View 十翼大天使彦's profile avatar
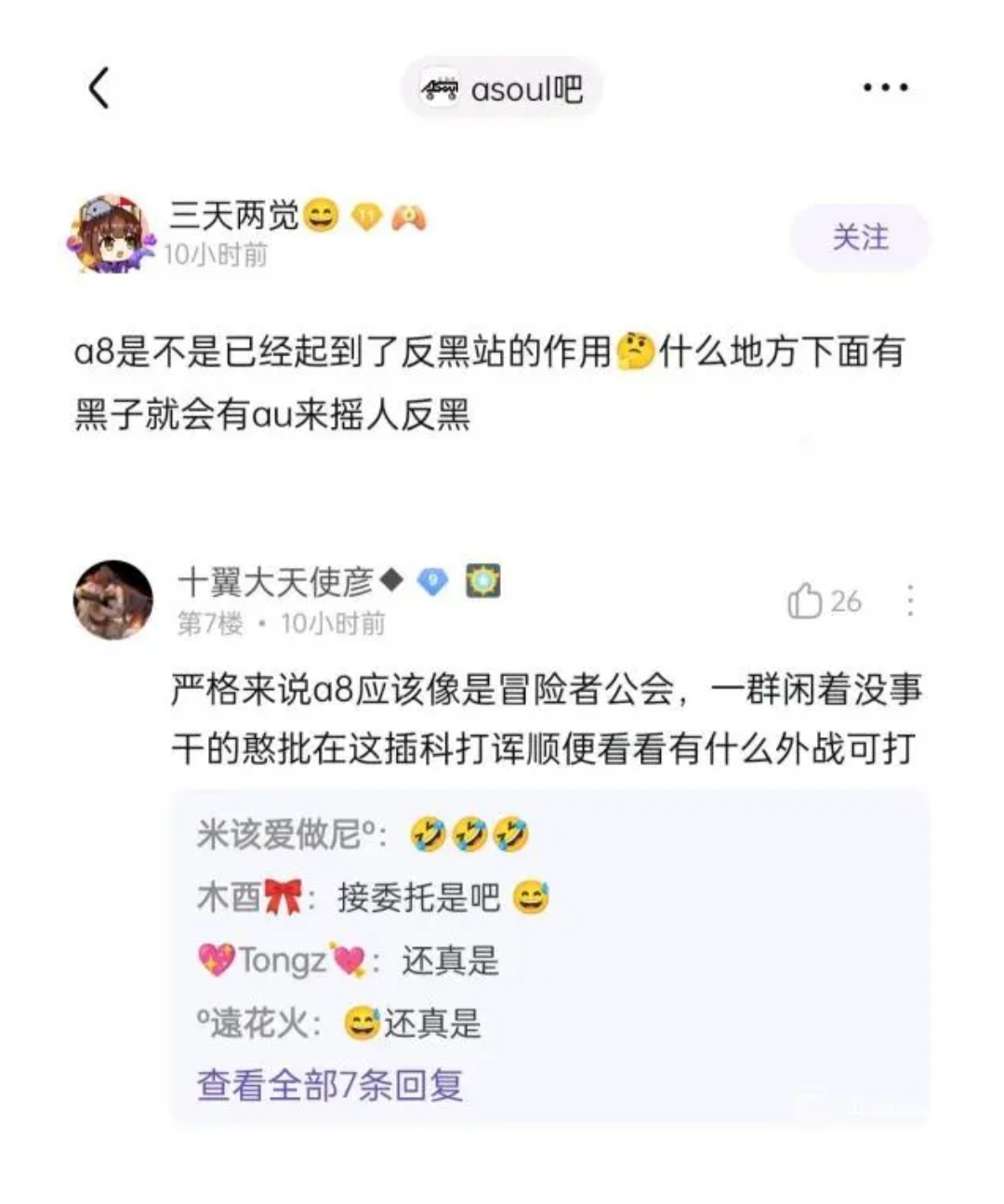Viewport: 1004px width, 1204px height. coord(113,600)
